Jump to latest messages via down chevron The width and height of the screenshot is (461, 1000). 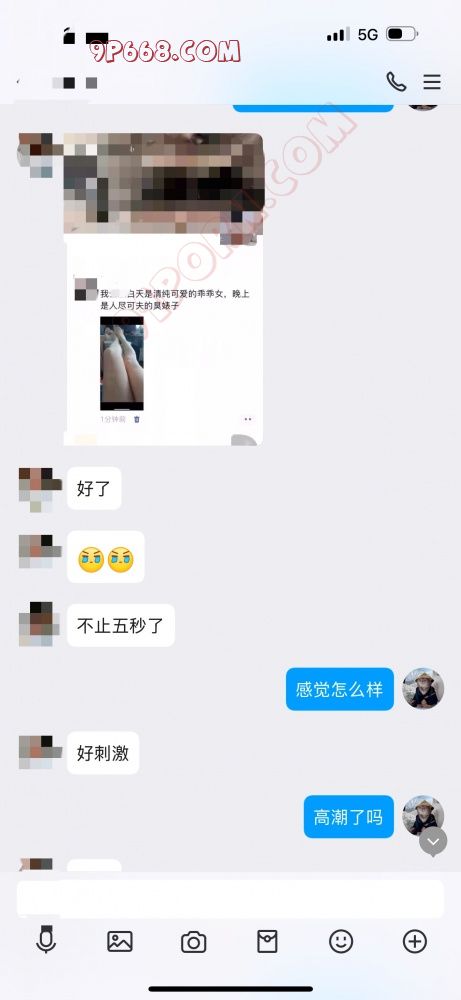pos(433,842)
